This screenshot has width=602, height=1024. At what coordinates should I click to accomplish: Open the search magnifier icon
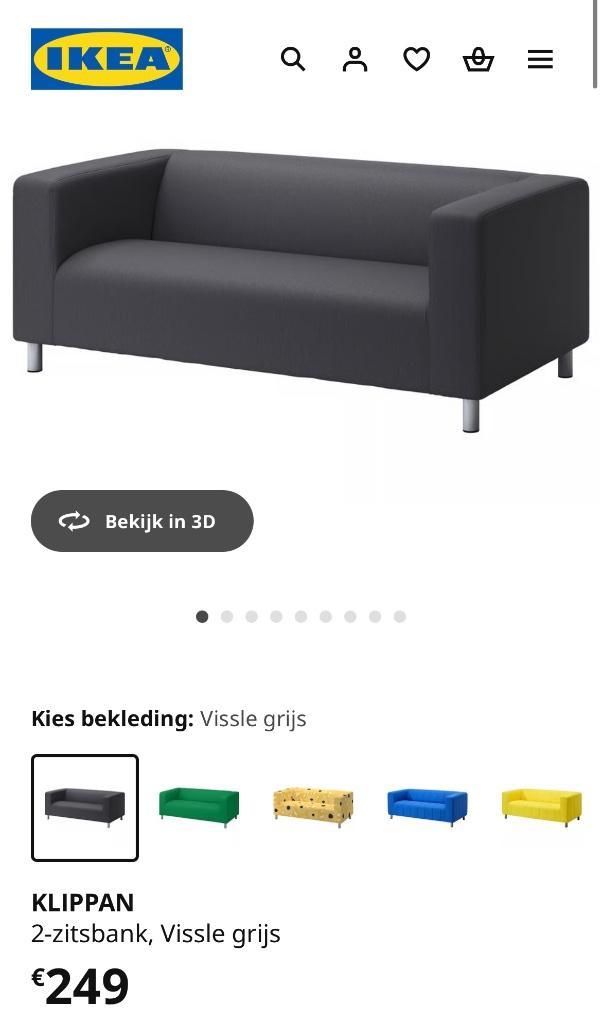pos(293,60)
